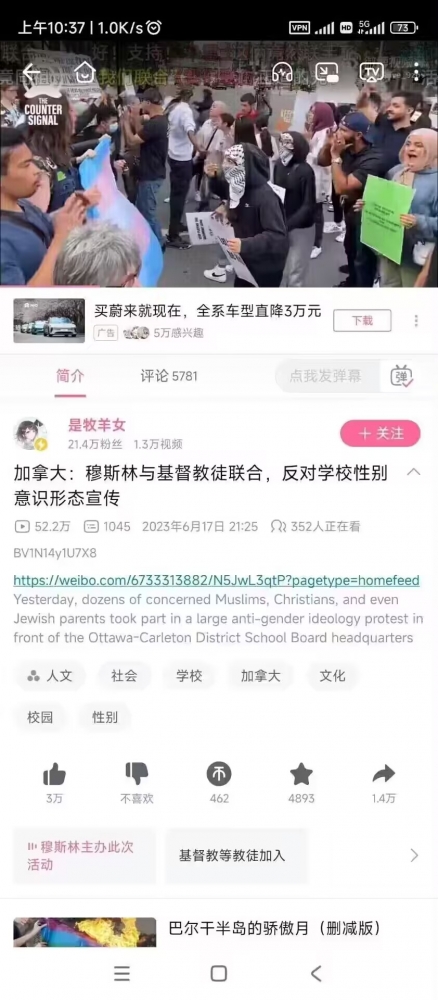Tap the 下载 button on the ad
This screenshot has height=1000, width=438.
[x=362, y=321]
